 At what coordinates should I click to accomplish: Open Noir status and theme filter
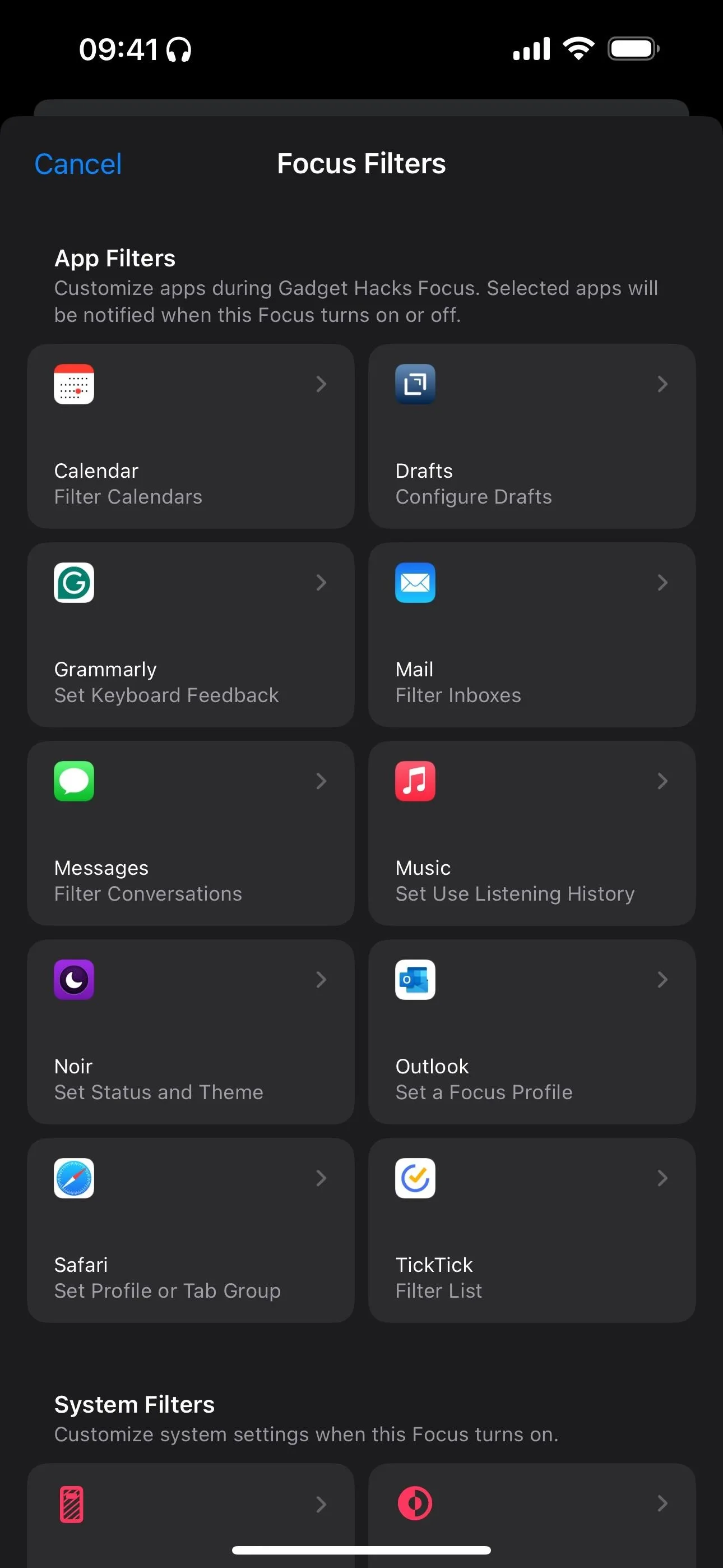(x=191, y=1031)
